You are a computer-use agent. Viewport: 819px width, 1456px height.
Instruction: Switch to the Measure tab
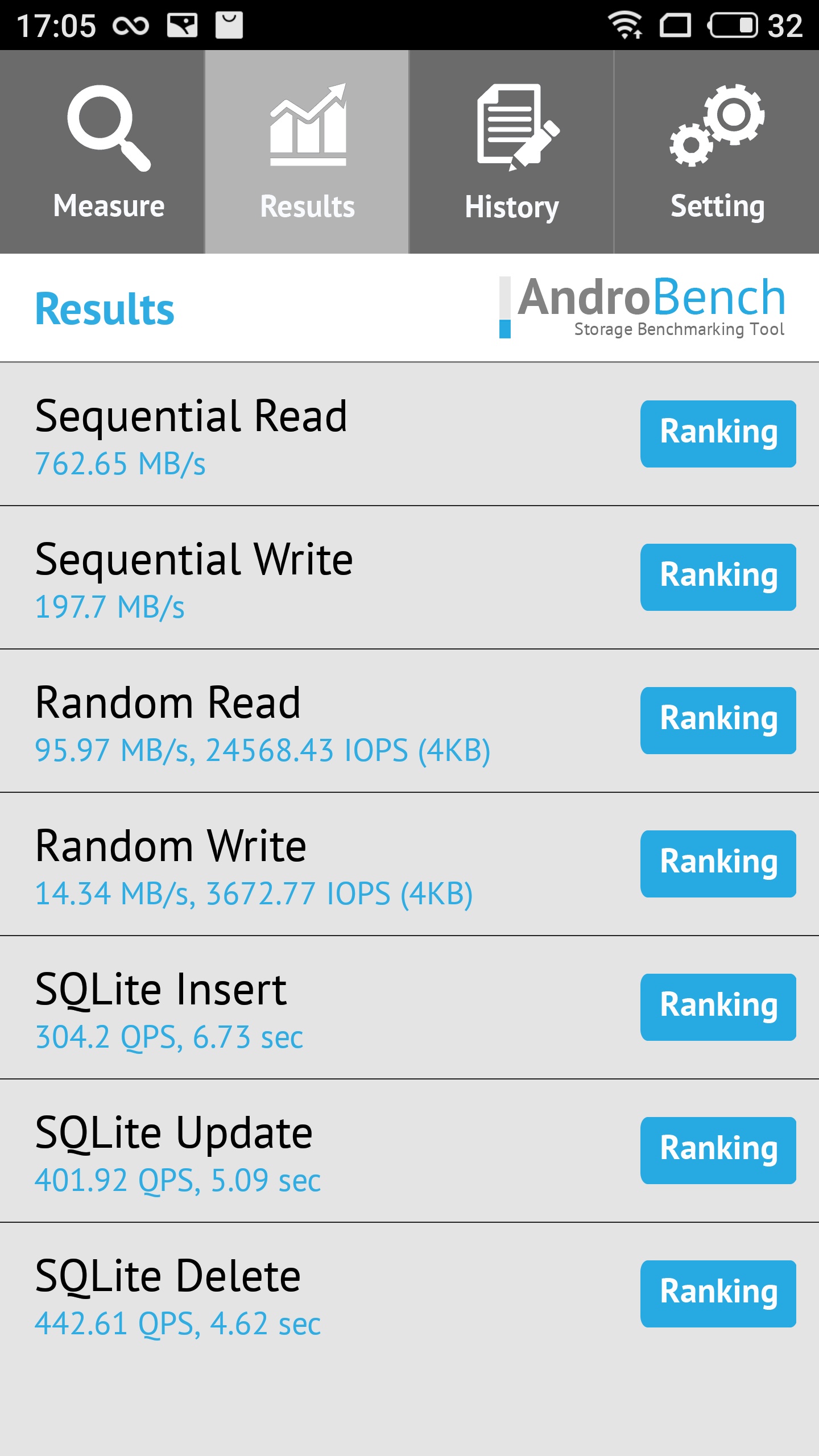(x=102, y=152)
